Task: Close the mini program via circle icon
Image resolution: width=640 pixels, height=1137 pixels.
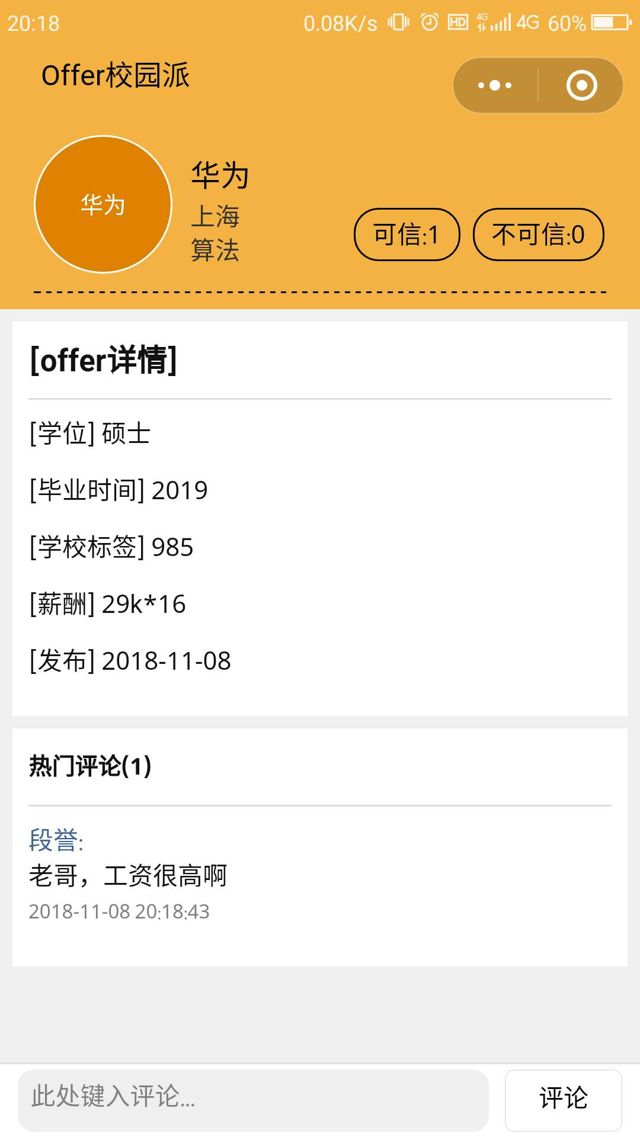Action: click(581, 86)
